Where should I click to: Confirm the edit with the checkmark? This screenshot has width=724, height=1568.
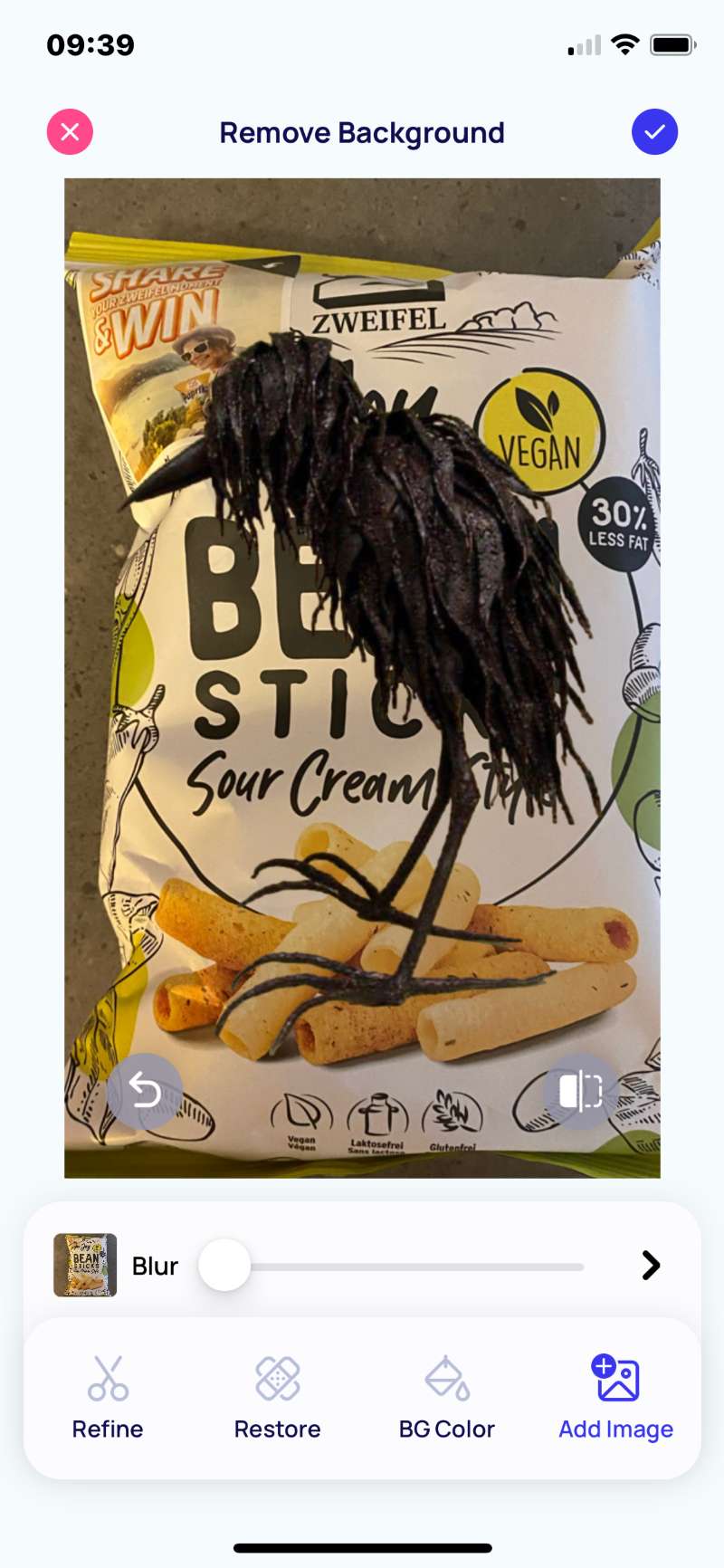tap(654, 132)
